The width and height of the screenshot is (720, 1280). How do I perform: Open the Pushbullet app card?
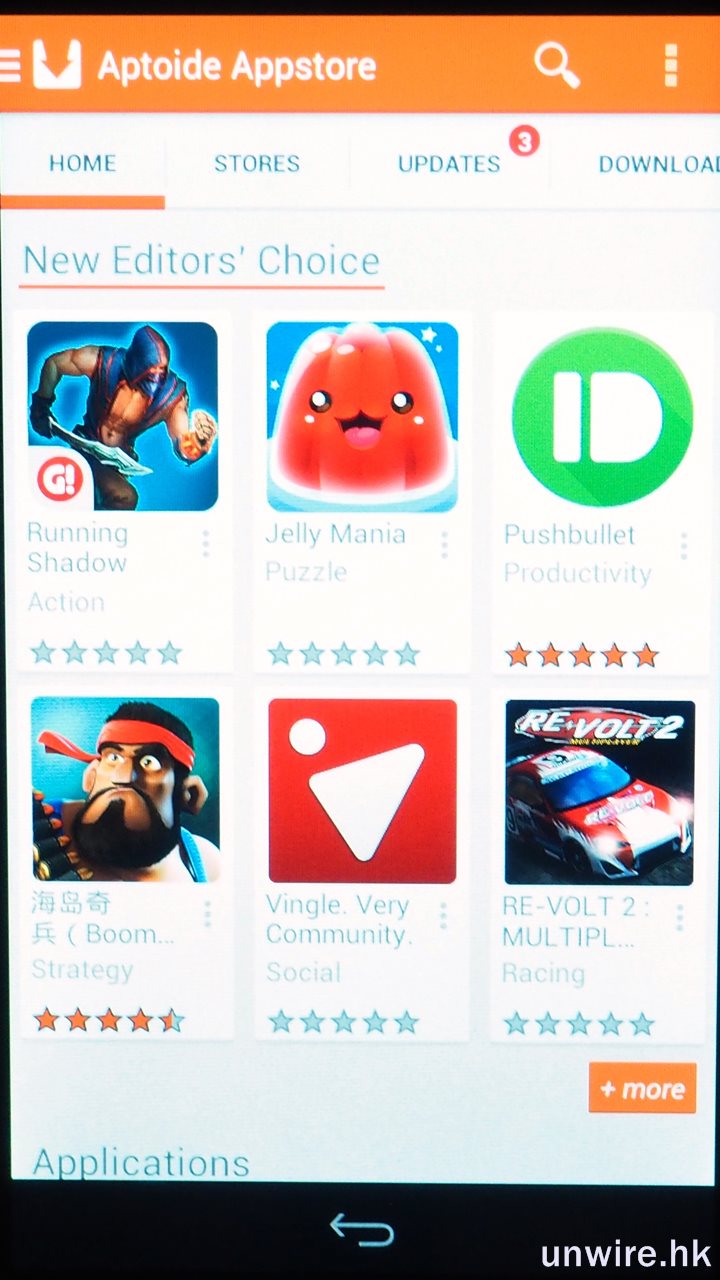[x=602, y=416]
